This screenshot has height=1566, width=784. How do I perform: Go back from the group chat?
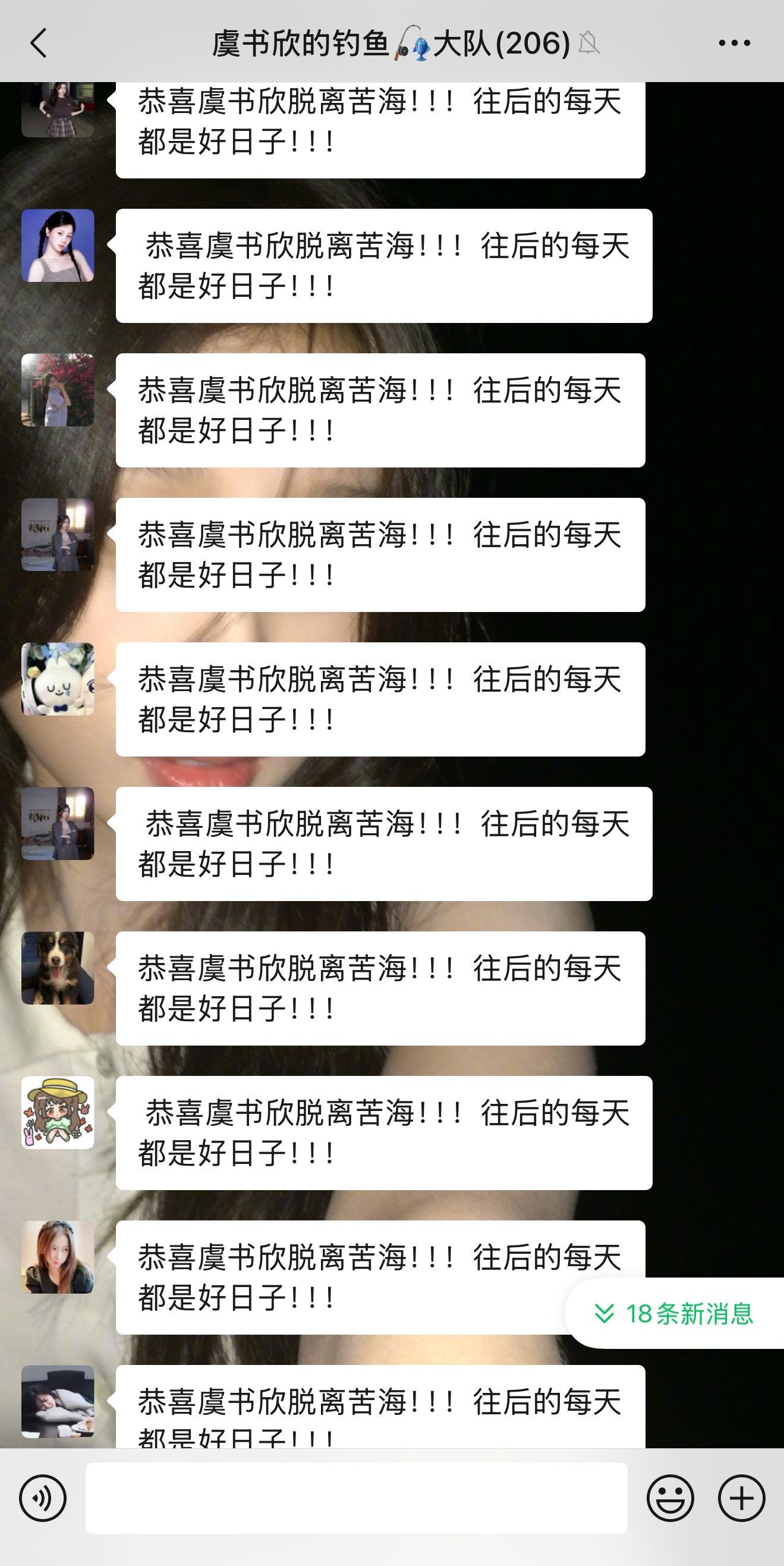[x=38, y=43]
